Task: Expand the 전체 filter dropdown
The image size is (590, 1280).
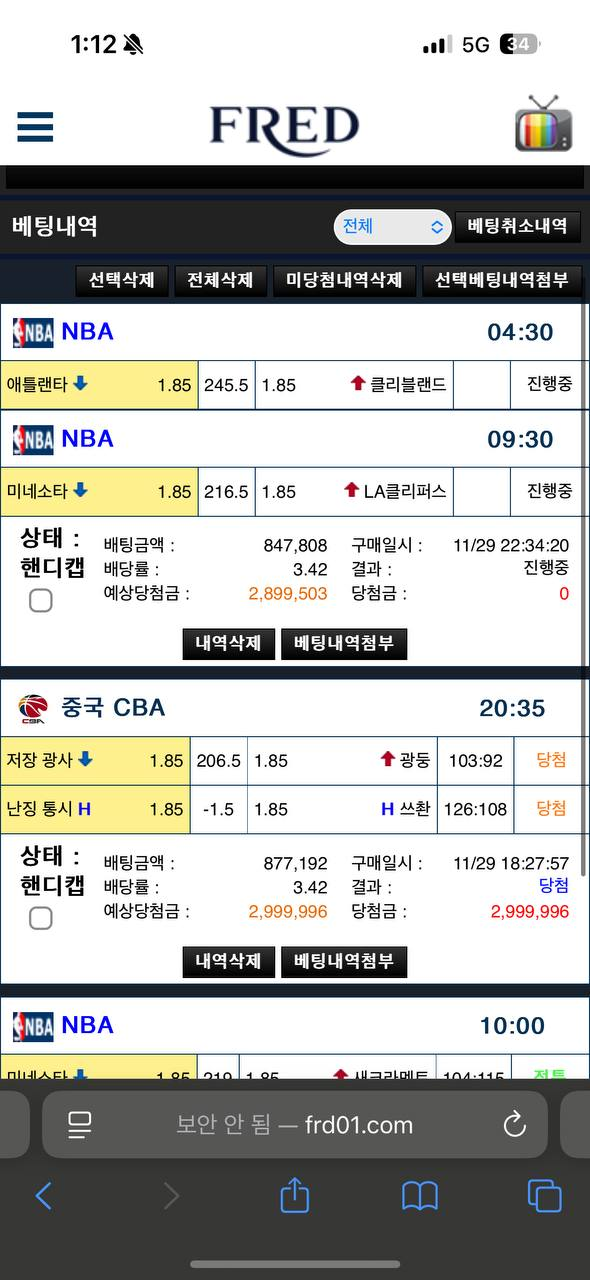Action: pyautogui.click(x=392, y=227)
